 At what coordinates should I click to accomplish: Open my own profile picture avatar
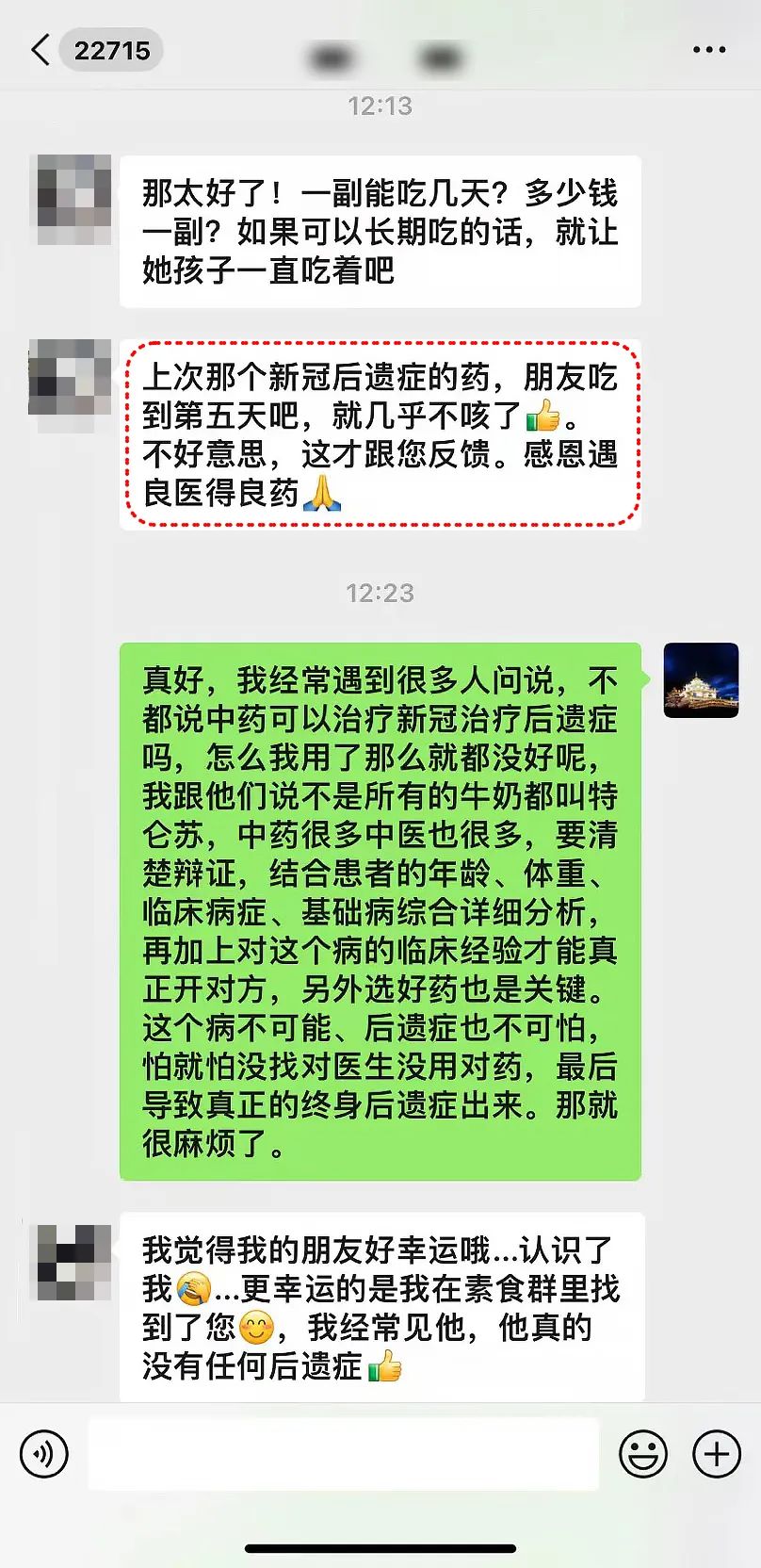pyautogui.click(x=701, y=680)
